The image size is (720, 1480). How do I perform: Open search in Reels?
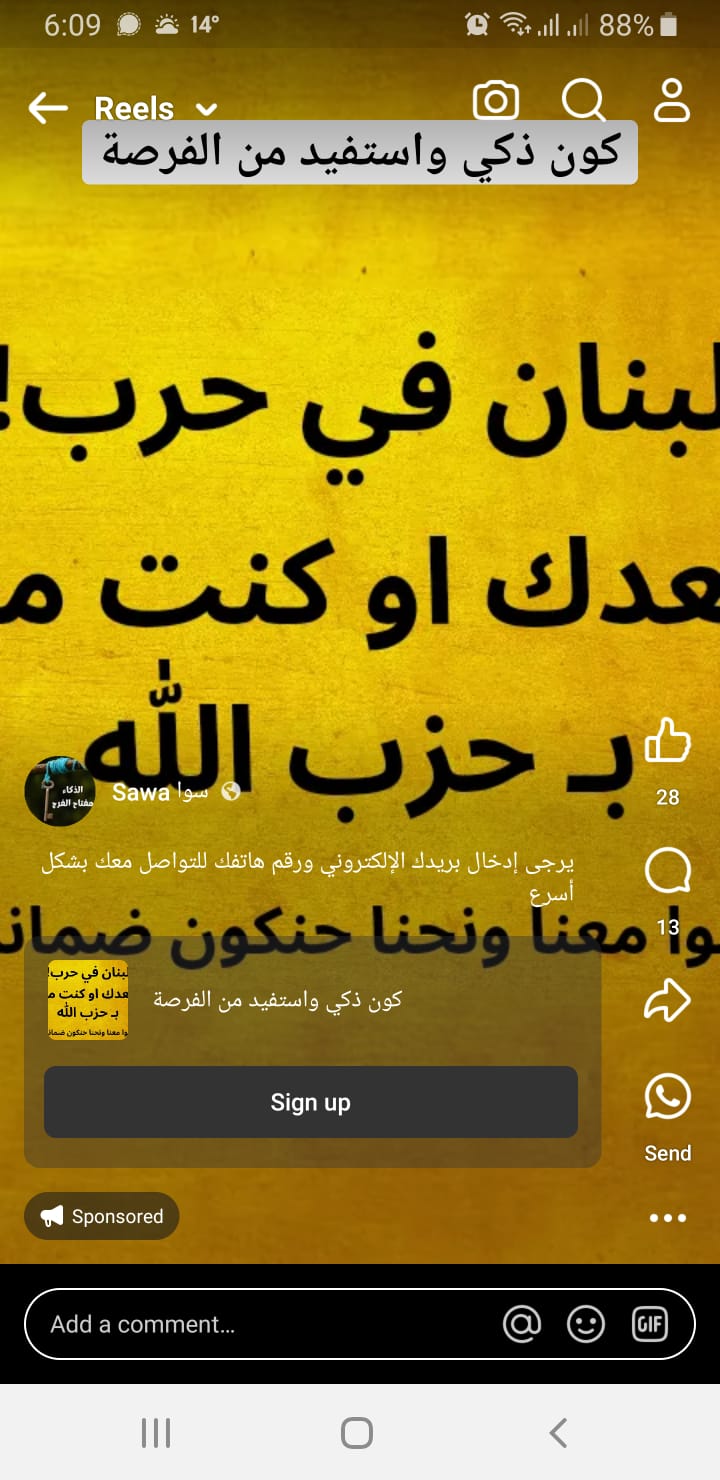tap(583, 101)
